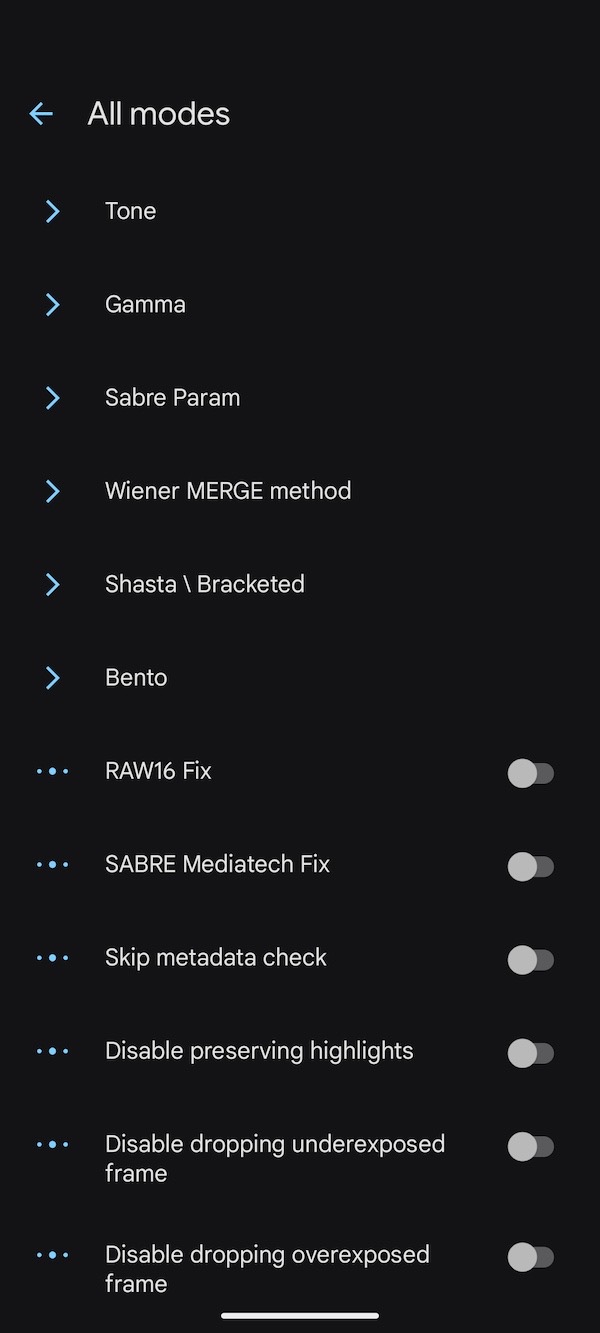Enable the RAW16 Fix switch
This screenshot has width=600, height=1333.
click(530, 773)
